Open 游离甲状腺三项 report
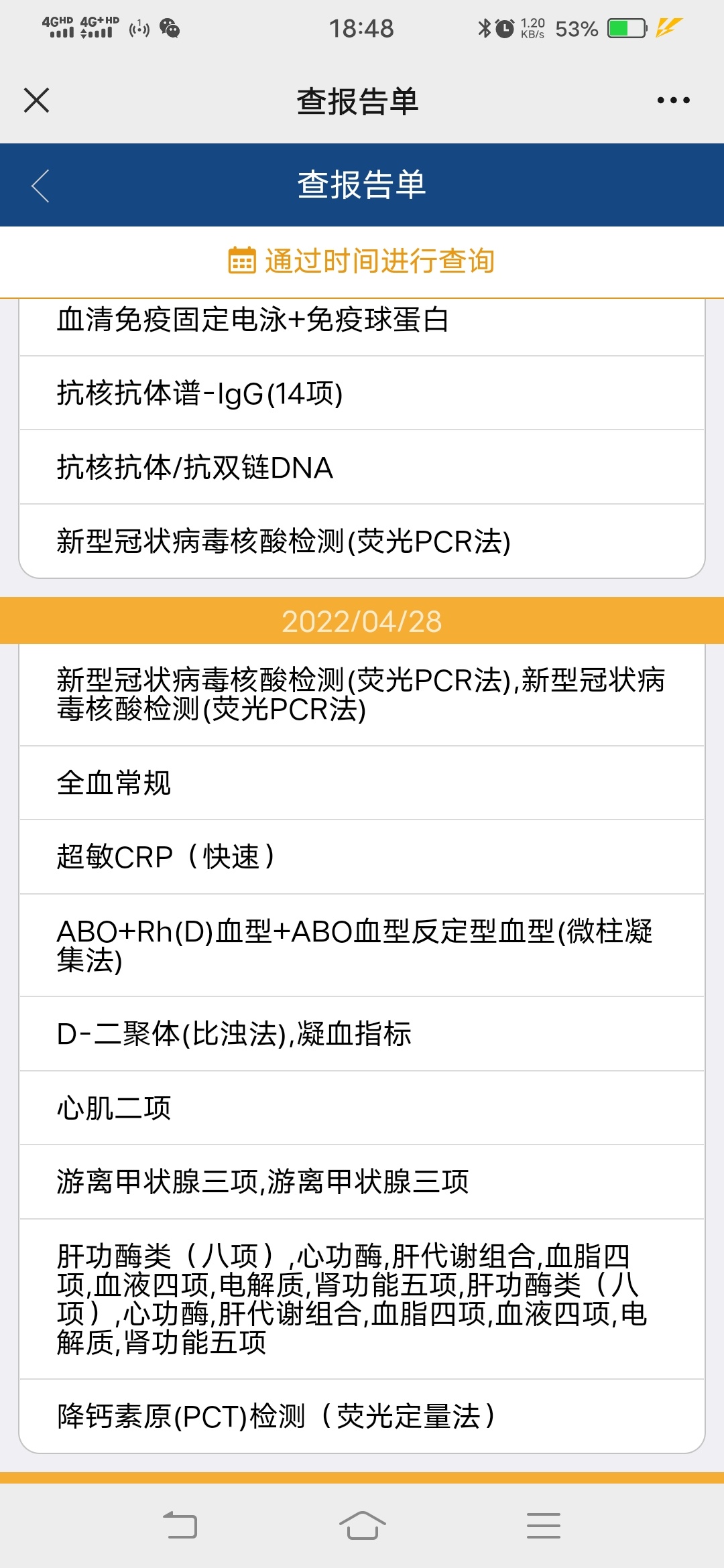The image size is (724, 1568). pyautogui.click(x=362, y=1181)
